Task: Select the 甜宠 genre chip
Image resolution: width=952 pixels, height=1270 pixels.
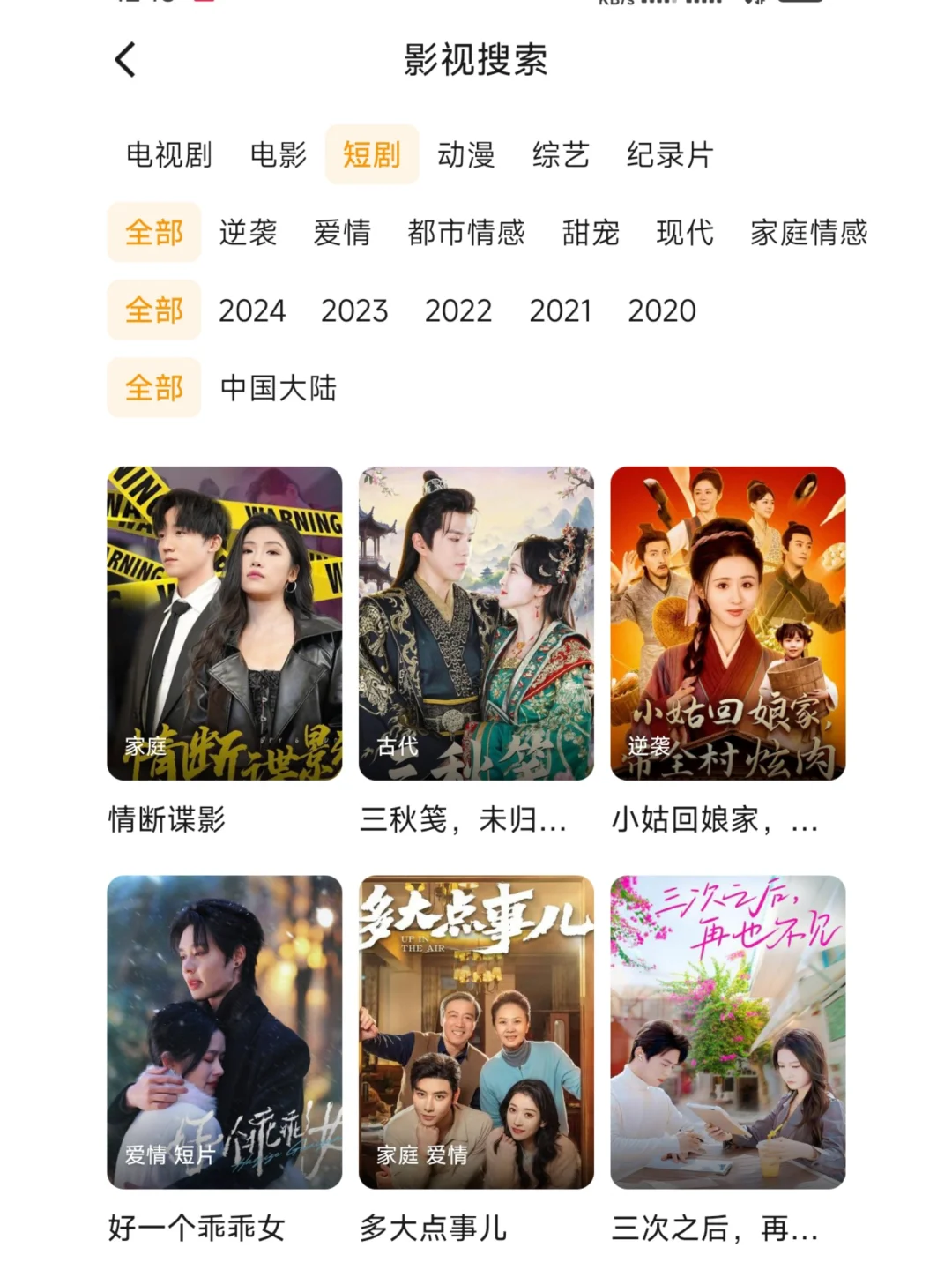Action: click(591, 233)
